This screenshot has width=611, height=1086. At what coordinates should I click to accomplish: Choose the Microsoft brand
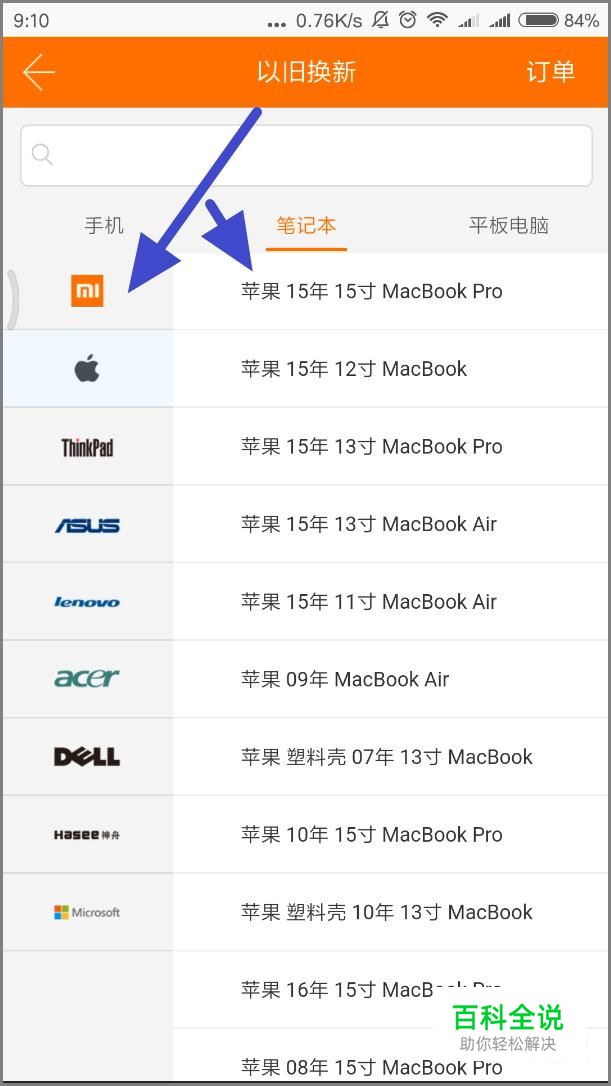(x=88, y=912)
